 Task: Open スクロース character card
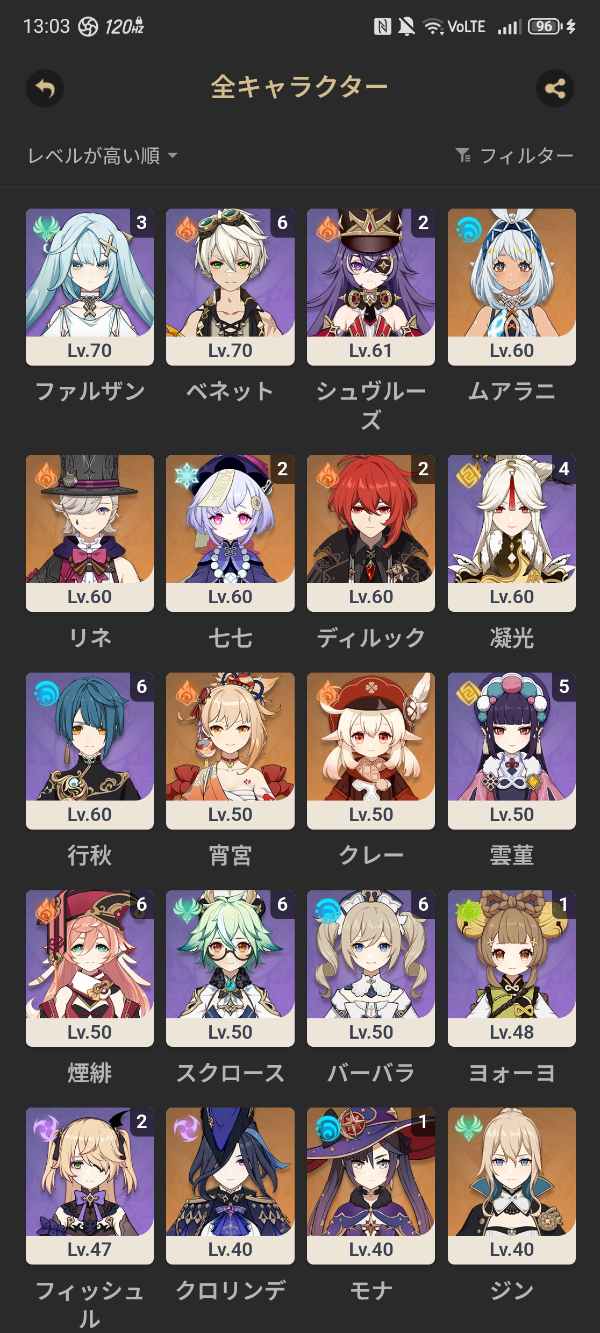230,968
